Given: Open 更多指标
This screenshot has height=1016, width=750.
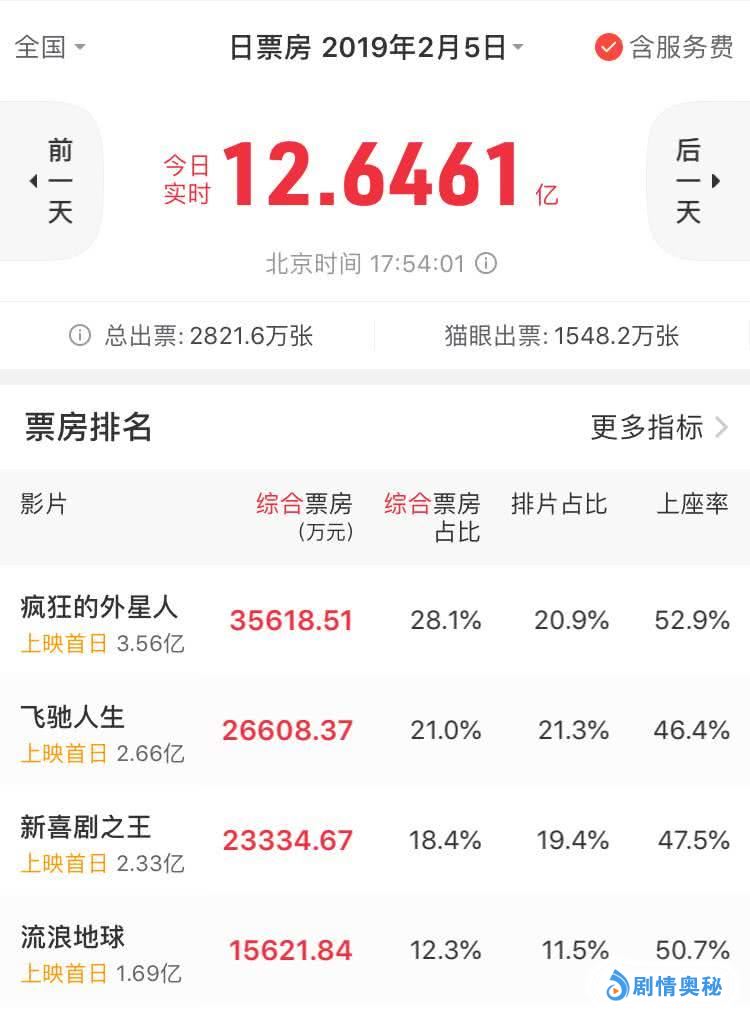Looking at the screenshot, I should click(659, 428).
